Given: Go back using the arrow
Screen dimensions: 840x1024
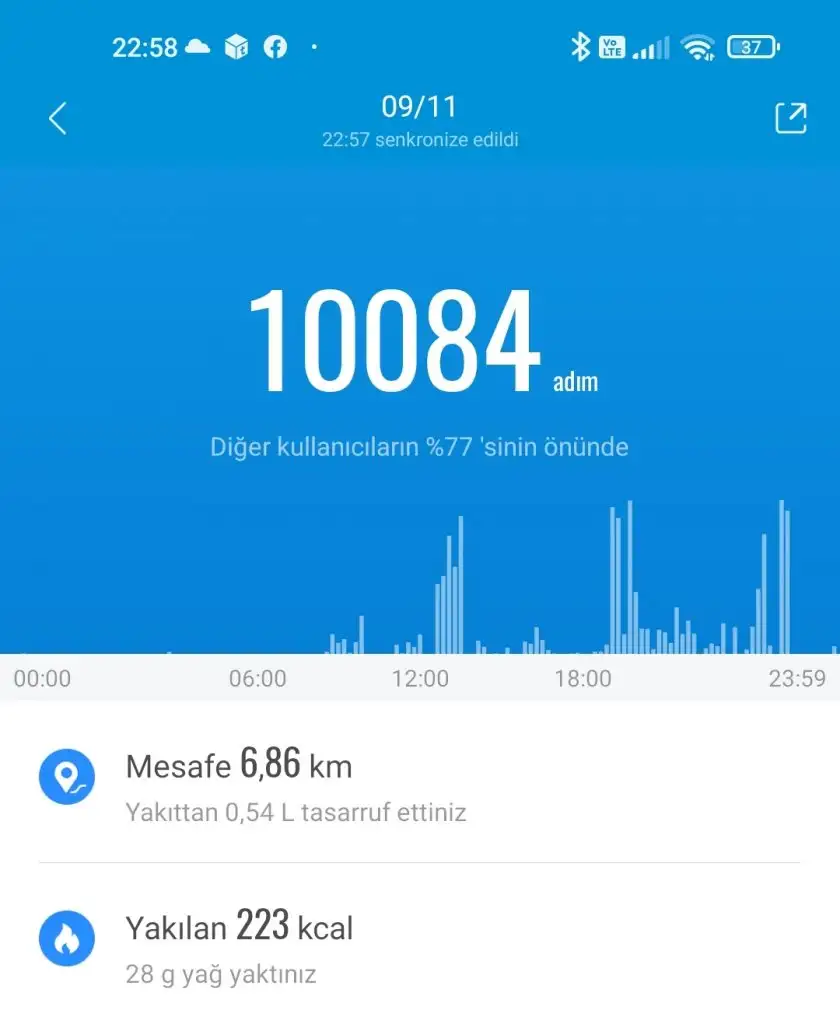Looking at the screenshot, I should pyautogui.click(x=58, y=119).
